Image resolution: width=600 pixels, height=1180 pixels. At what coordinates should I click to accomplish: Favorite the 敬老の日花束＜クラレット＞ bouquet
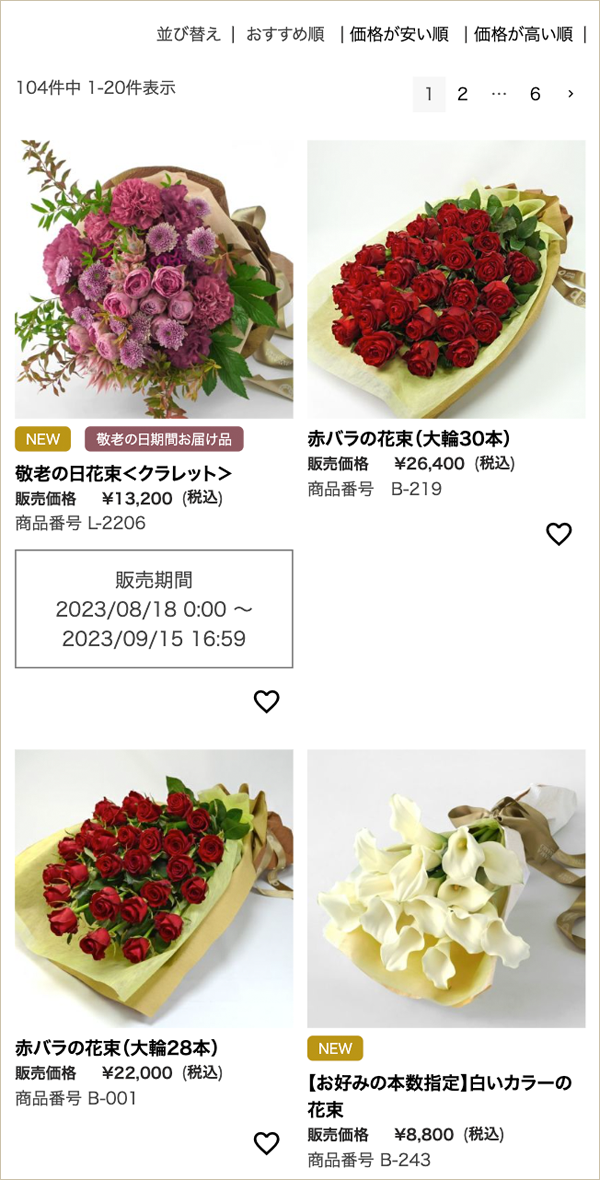coord(266,702)
